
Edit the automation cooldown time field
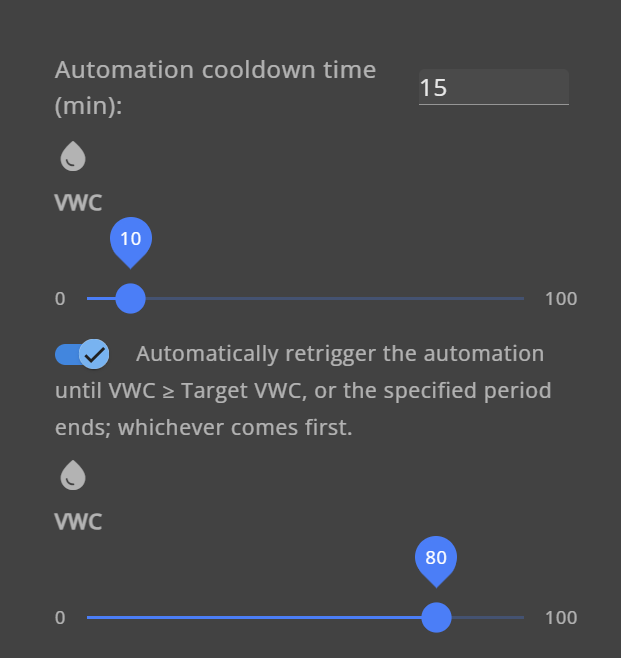[x=492, y=88]
